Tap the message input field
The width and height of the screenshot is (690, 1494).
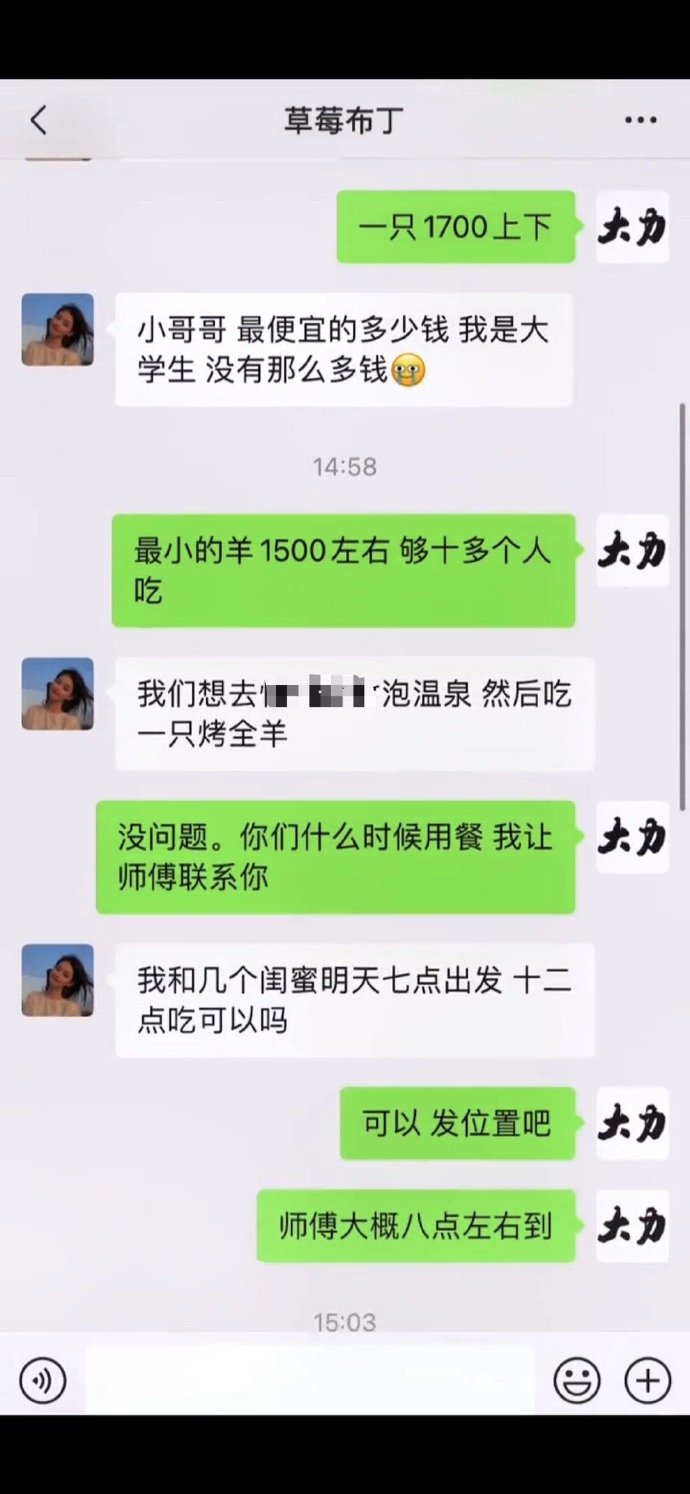click(x=310, y=1381)
